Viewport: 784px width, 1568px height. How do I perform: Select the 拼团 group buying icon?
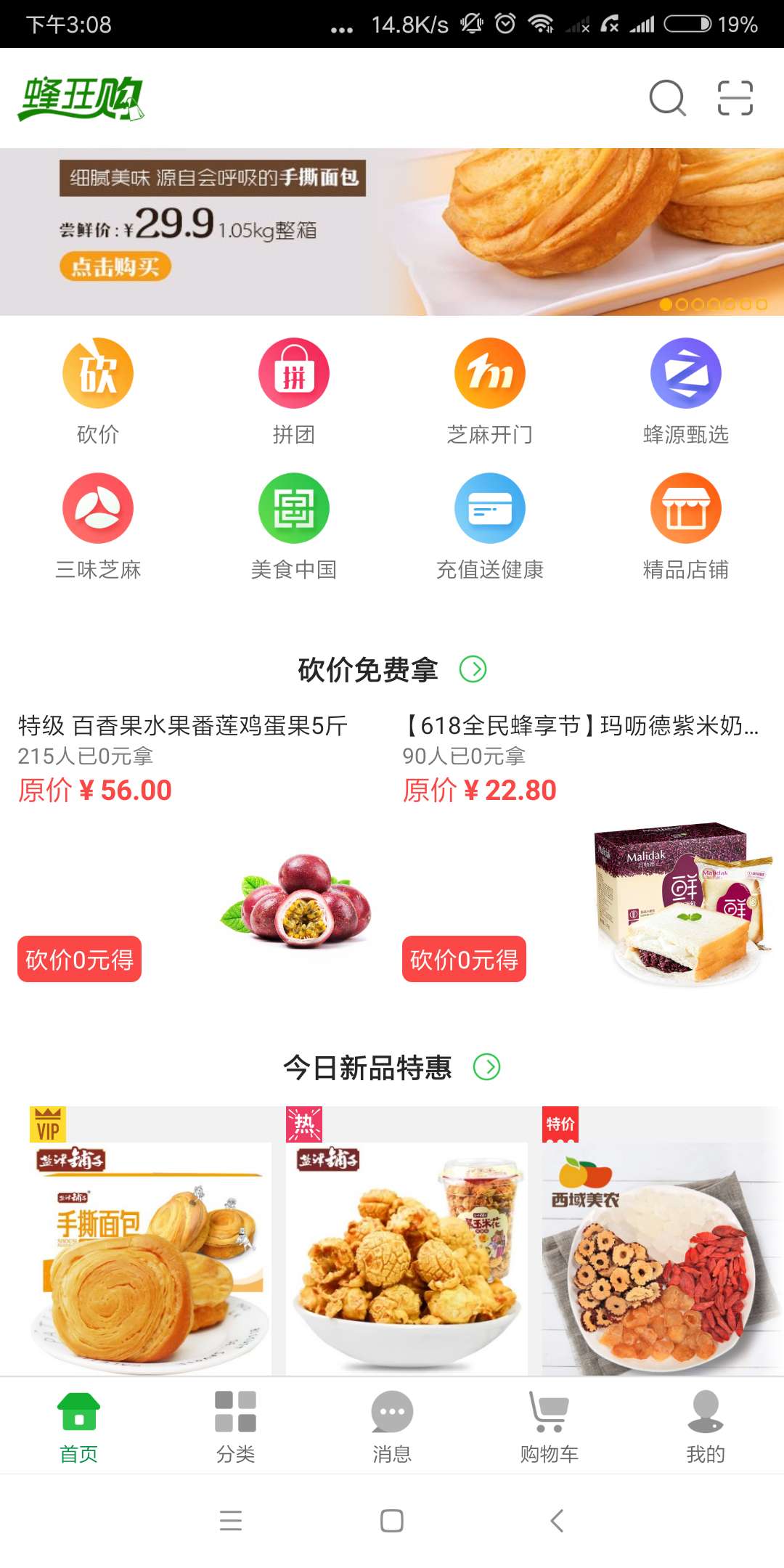pos(293,372)
